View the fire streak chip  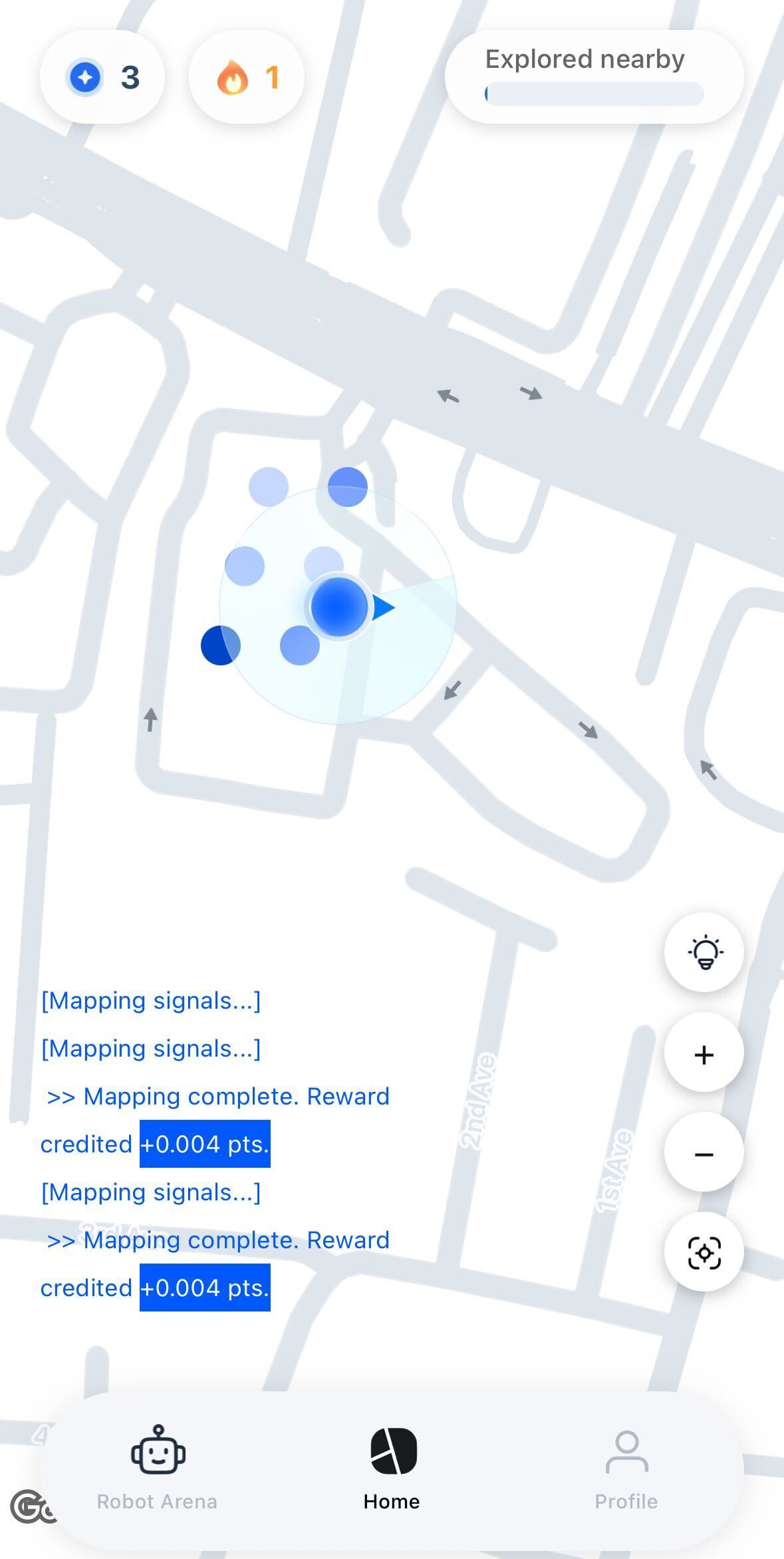pos(247,77)
